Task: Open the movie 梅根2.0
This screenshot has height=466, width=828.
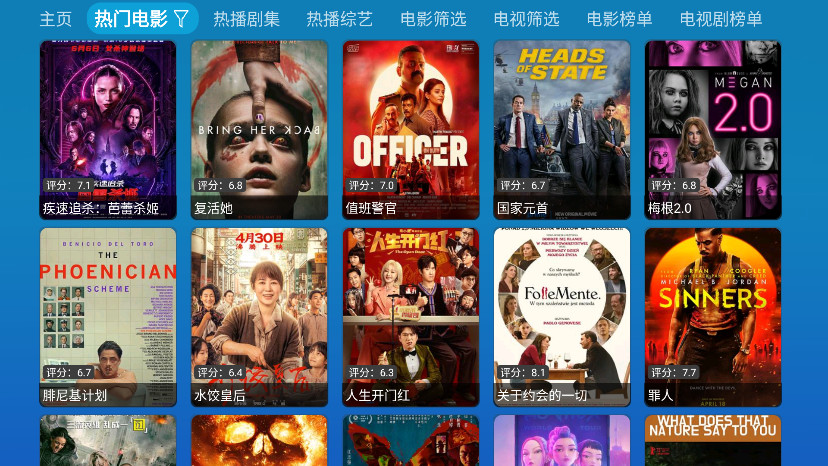Action: [x=713, y=129]
